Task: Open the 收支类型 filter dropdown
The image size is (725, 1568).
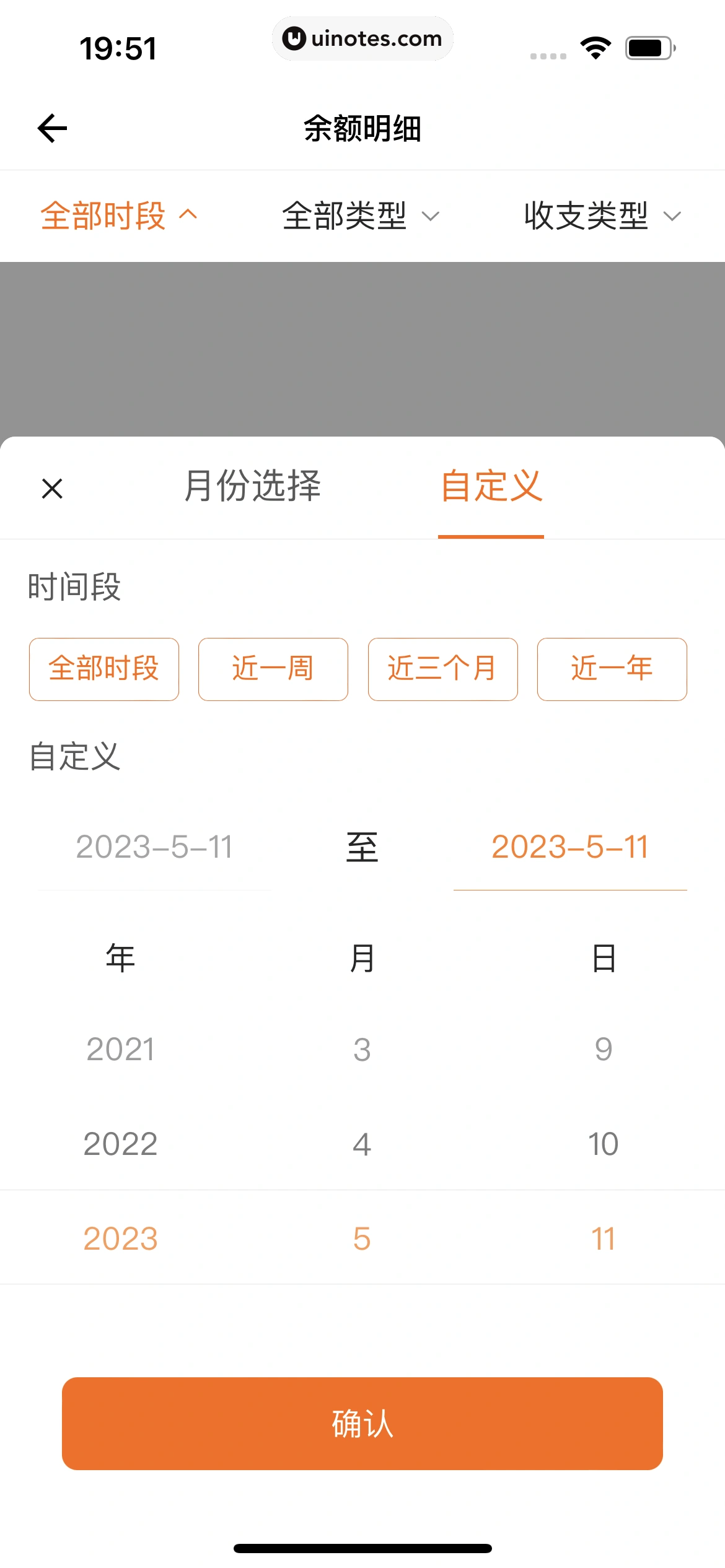Action: pos(602,216)
